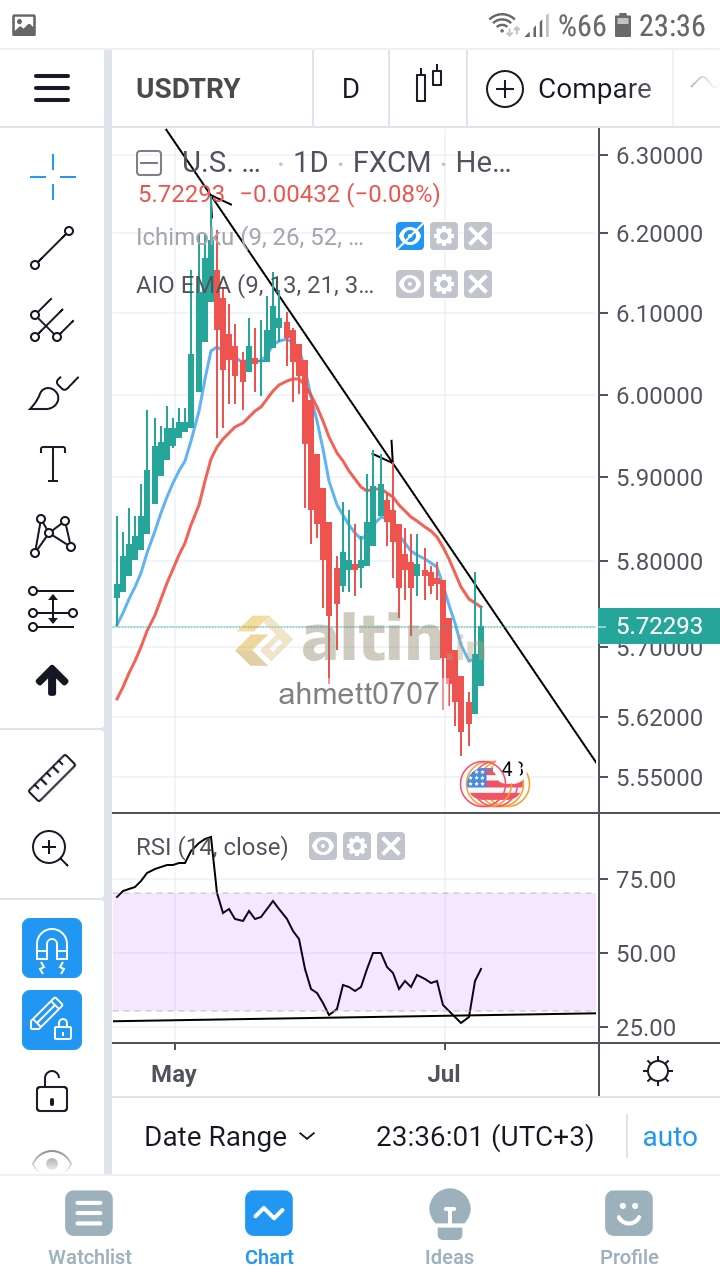Tap Compare to add a symbol
The image size is (720, 1280).
click(568, 89)
